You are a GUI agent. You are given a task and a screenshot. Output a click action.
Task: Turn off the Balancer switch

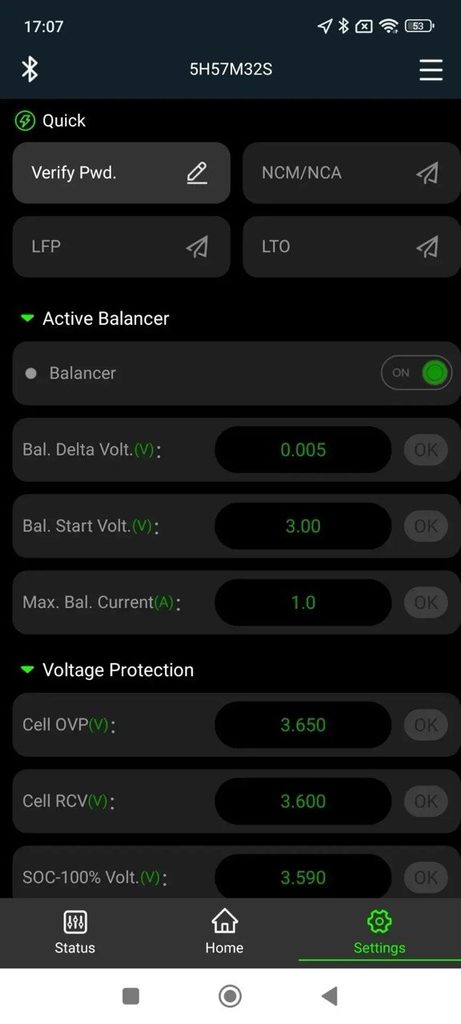tap(416, 373)
